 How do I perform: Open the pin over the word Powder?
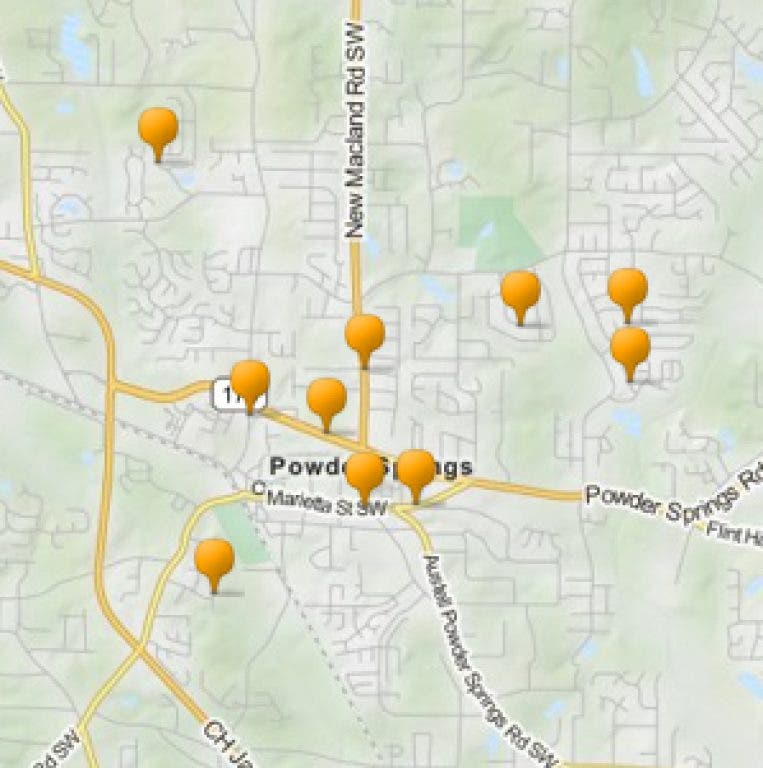click(364, 471)
